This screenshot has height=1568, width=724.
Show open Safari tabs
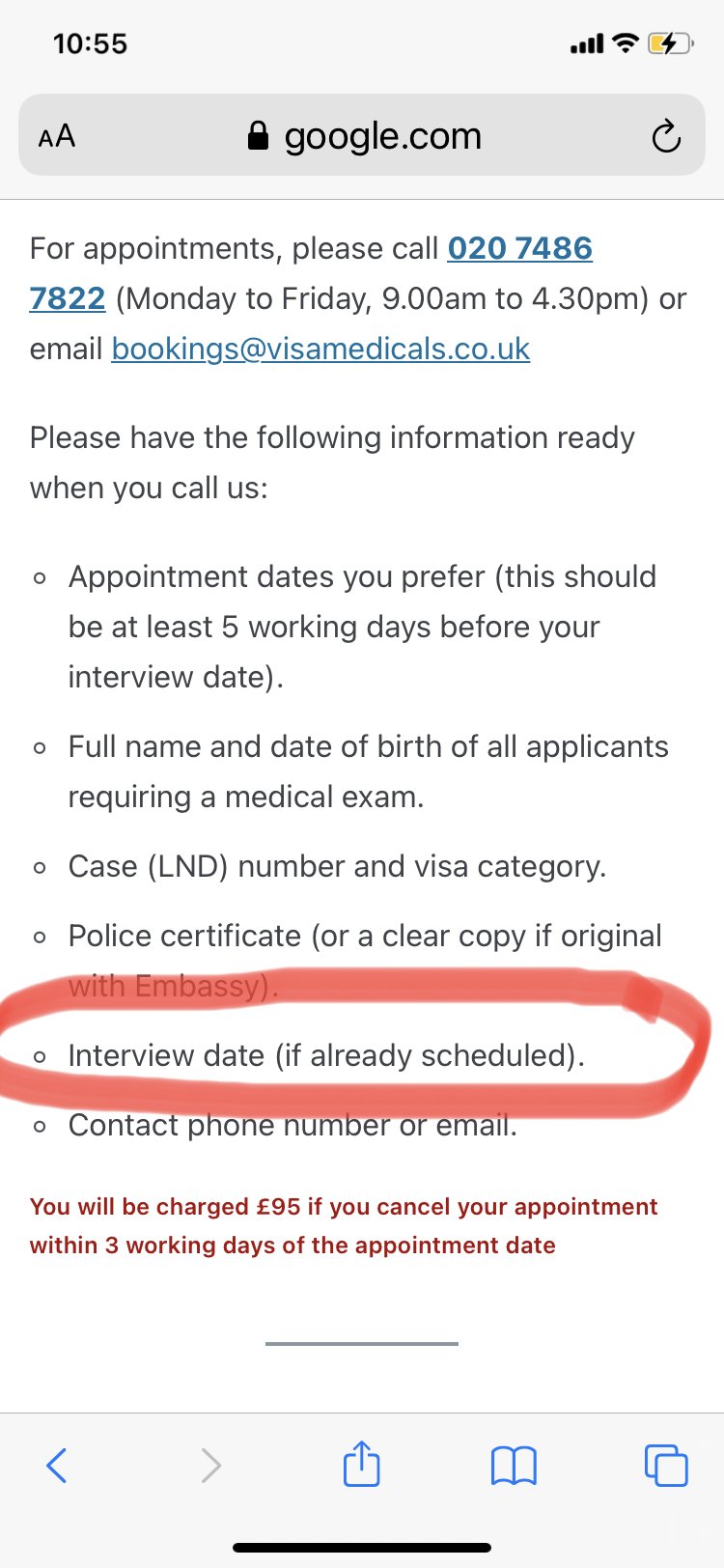pos(666,1465)
